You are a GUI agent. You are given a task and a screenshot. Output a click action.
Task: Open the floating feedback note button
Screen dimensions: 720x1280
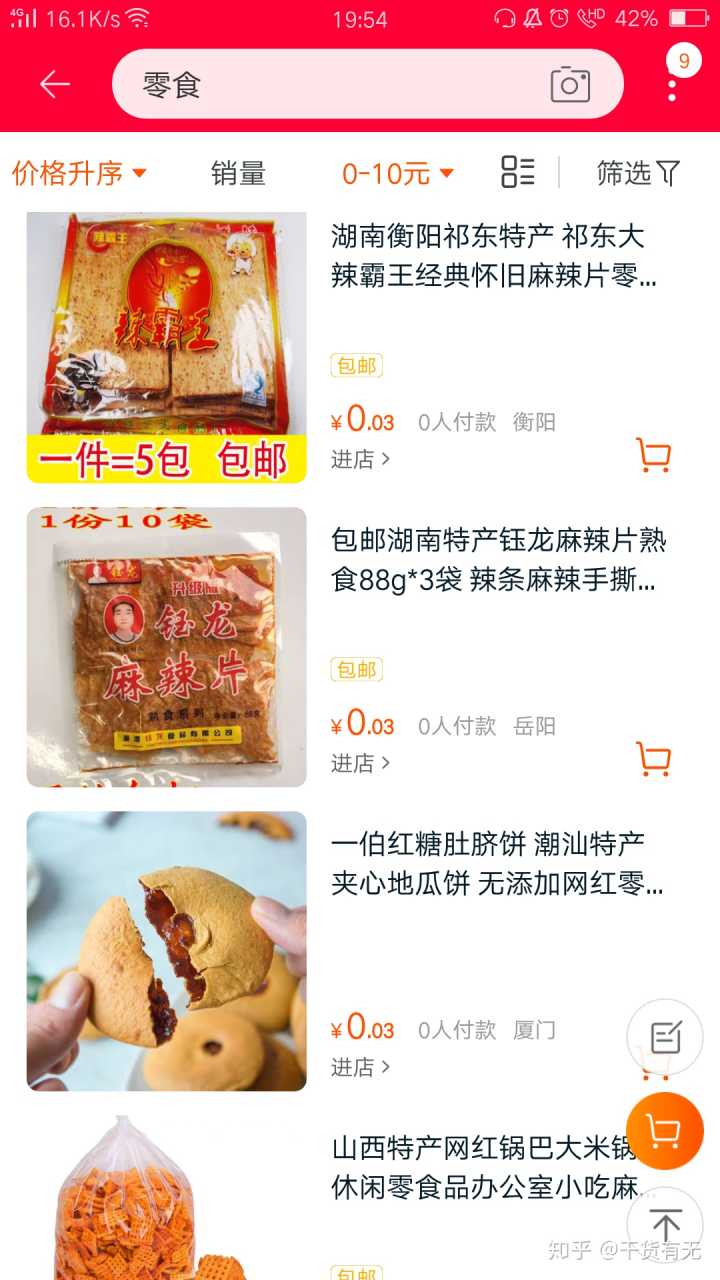[665, 1037]
